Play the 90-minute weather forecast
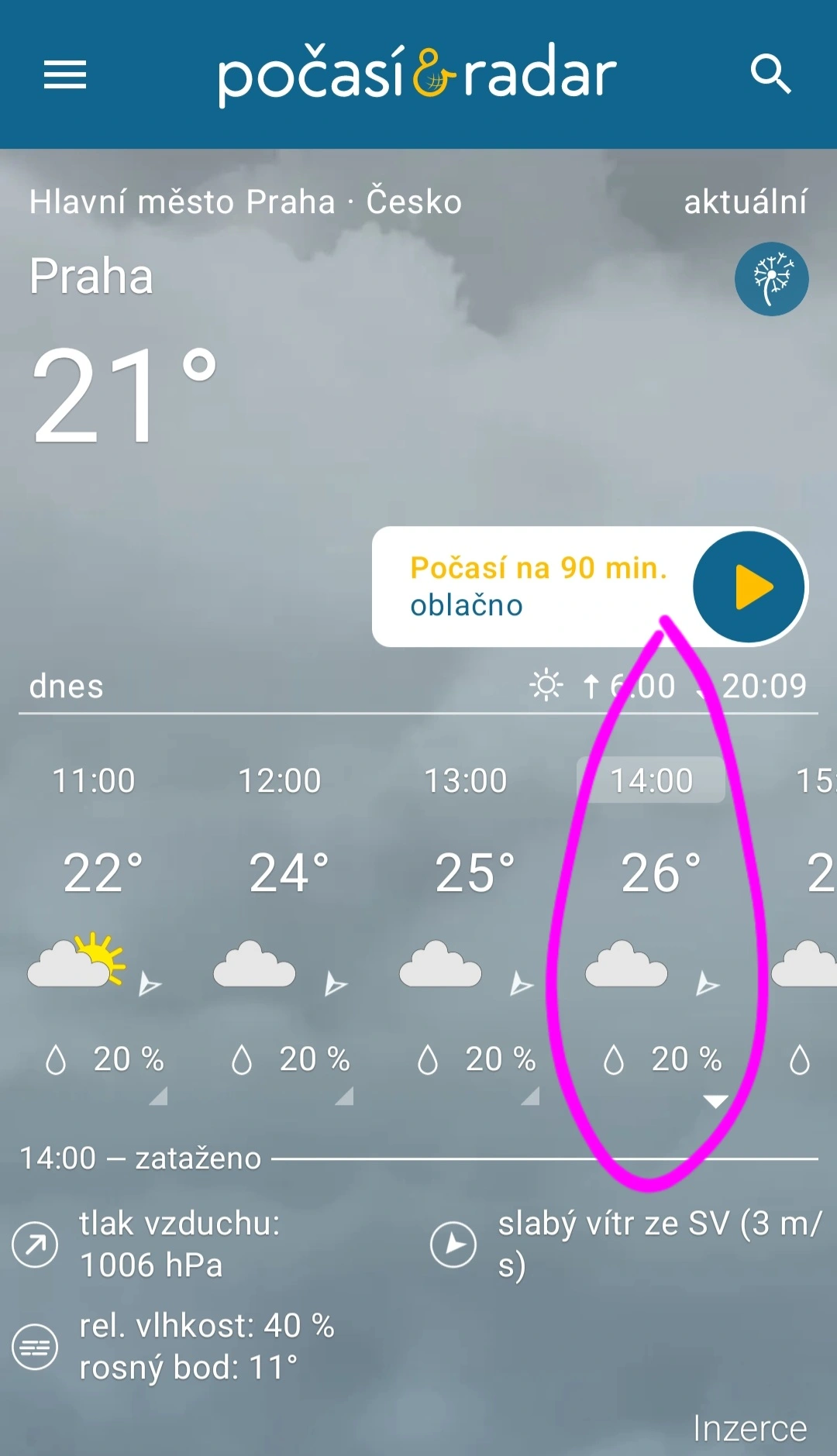Viewport: 837px width, 1456px height. tap(749, 587)
